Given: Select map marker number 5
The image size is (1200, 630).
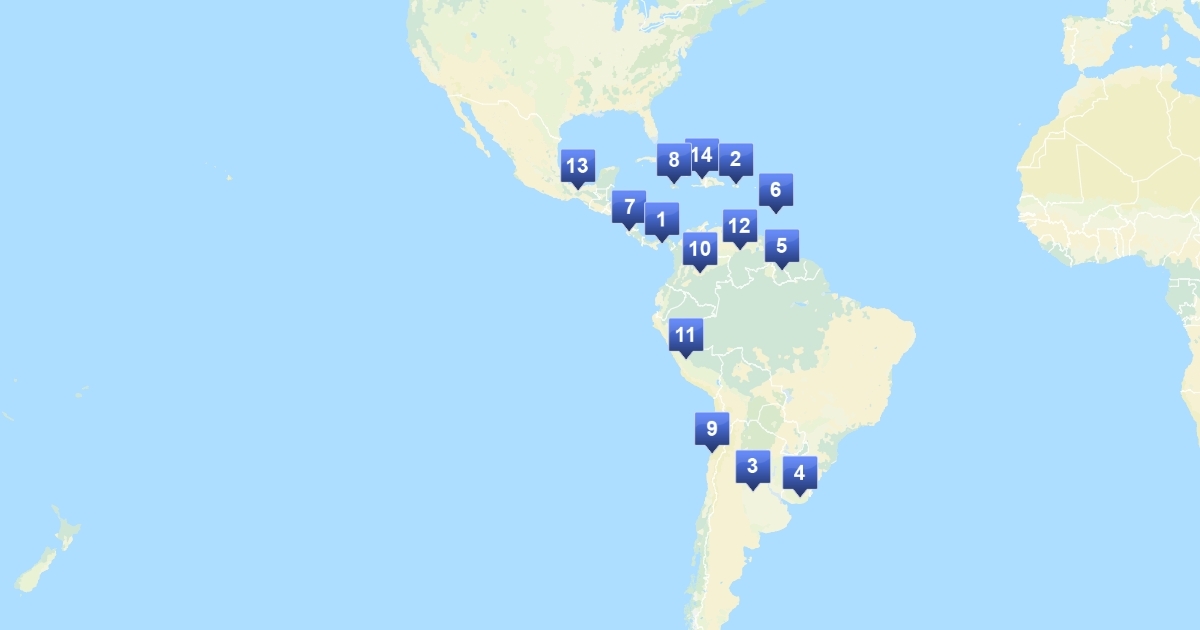Looking at the screenshot, I should click(x=781, y=246).
